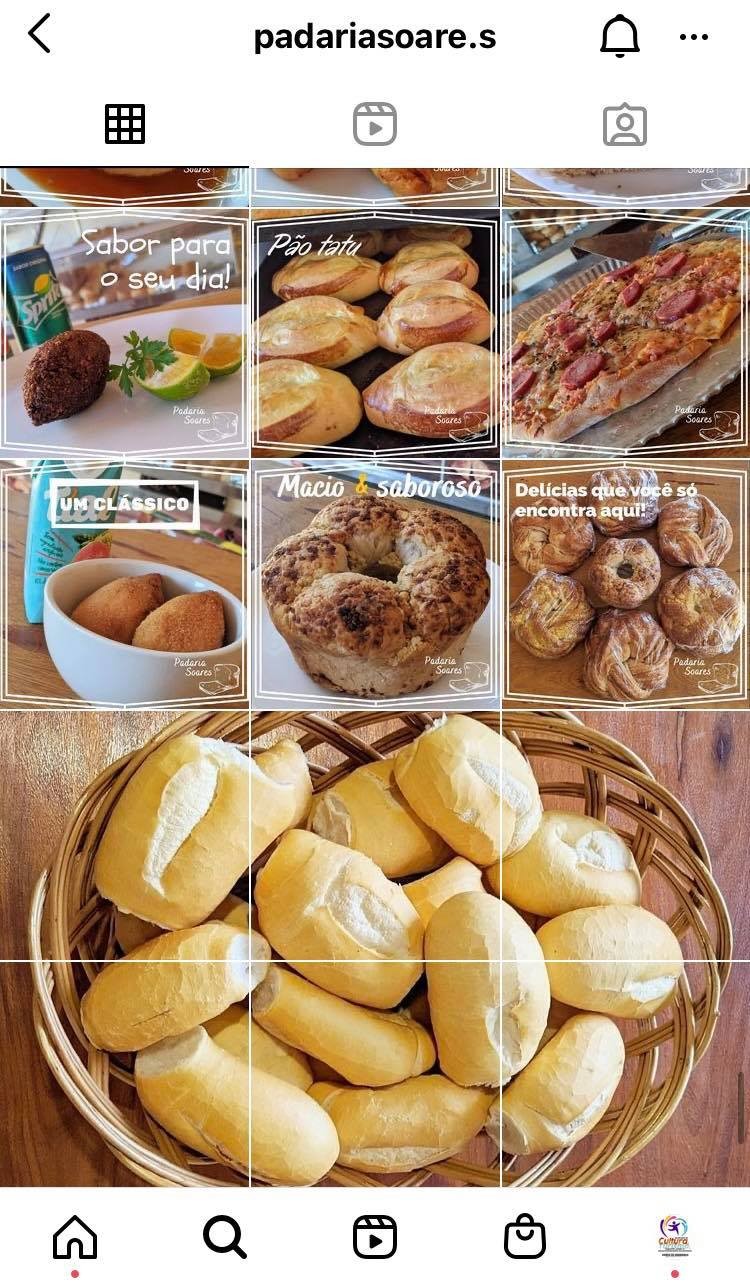Go back with the arrow icon

tap(39, 35)
